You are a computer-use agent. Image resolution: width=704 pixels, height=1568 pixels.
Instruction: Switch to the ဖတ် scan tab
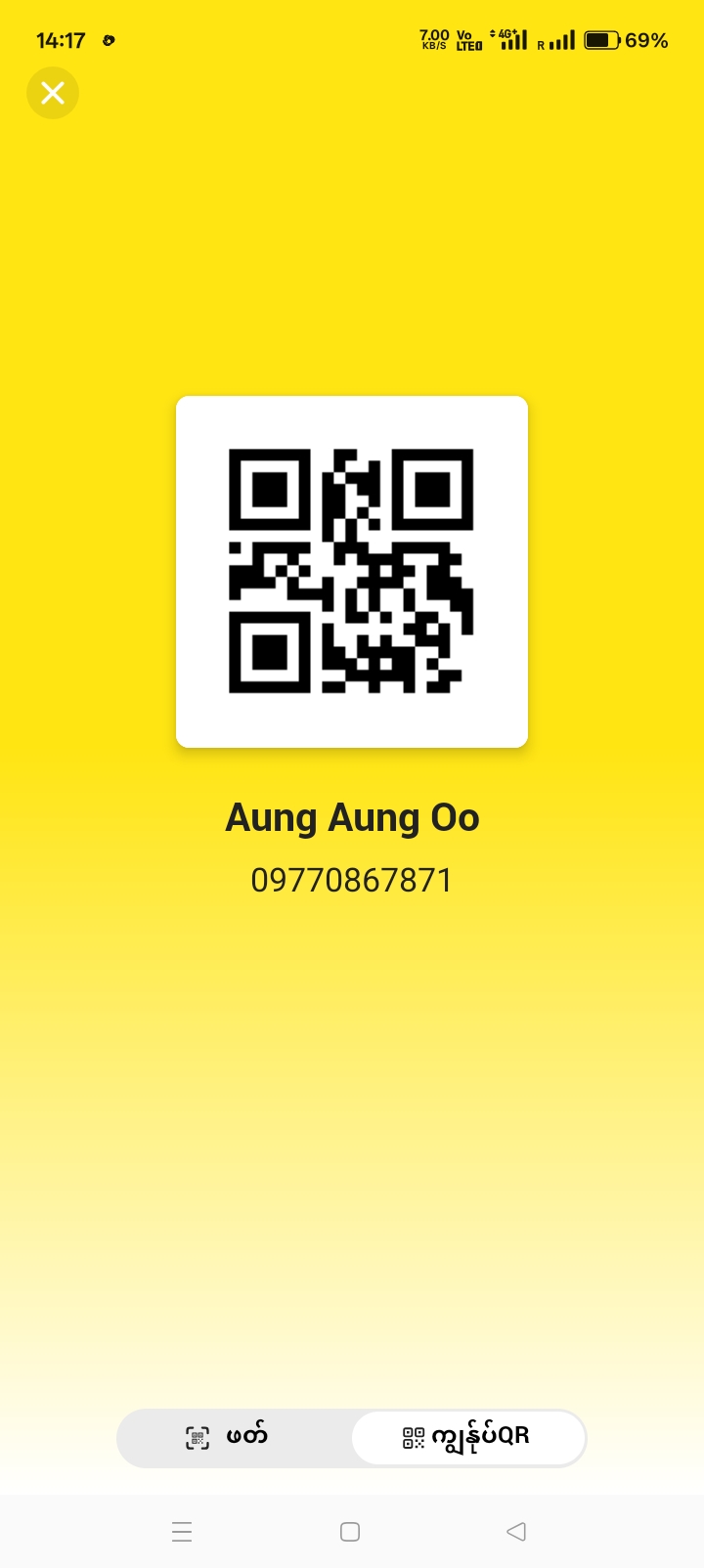pyautogui.click(x=233, y=1437)
